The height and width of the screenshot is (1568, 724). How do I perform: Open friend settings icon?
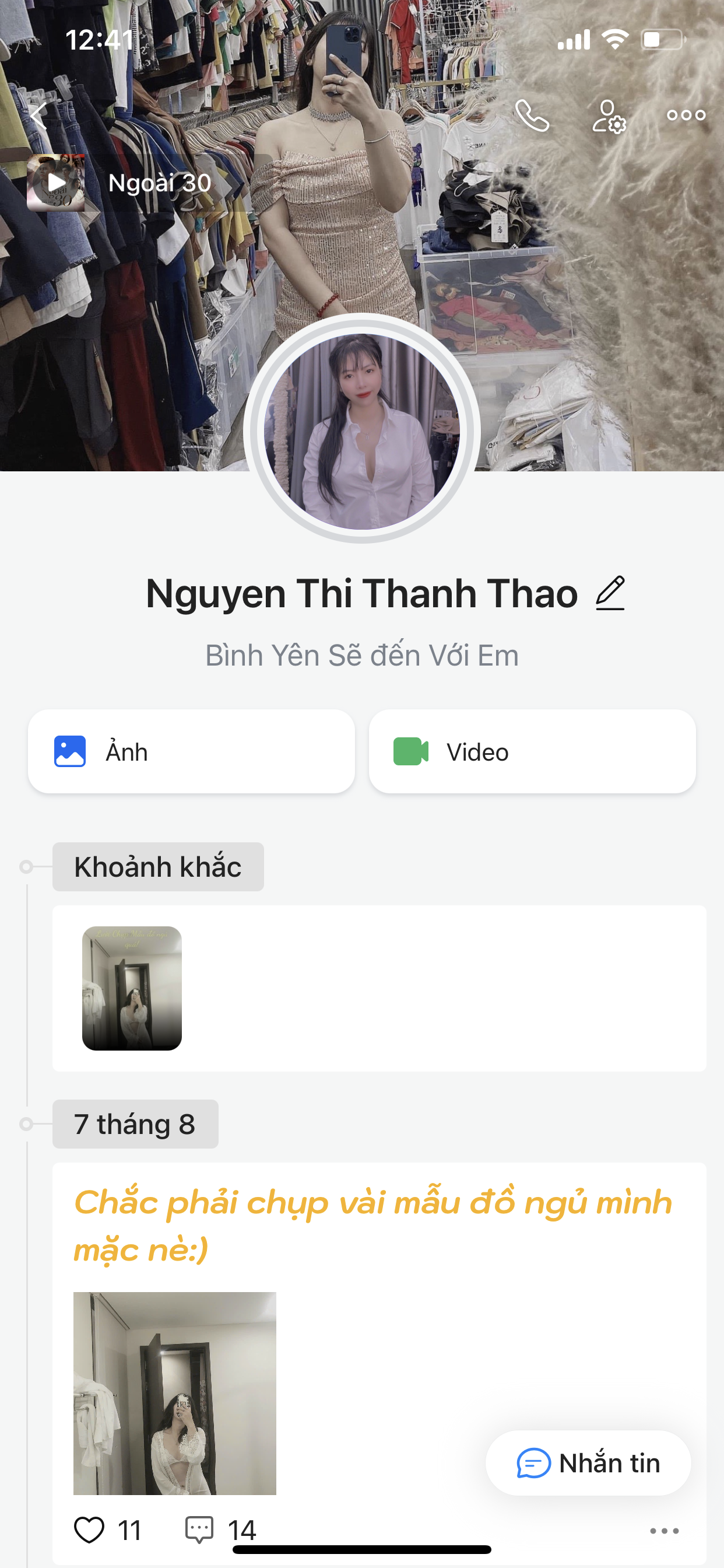[609, 116]
